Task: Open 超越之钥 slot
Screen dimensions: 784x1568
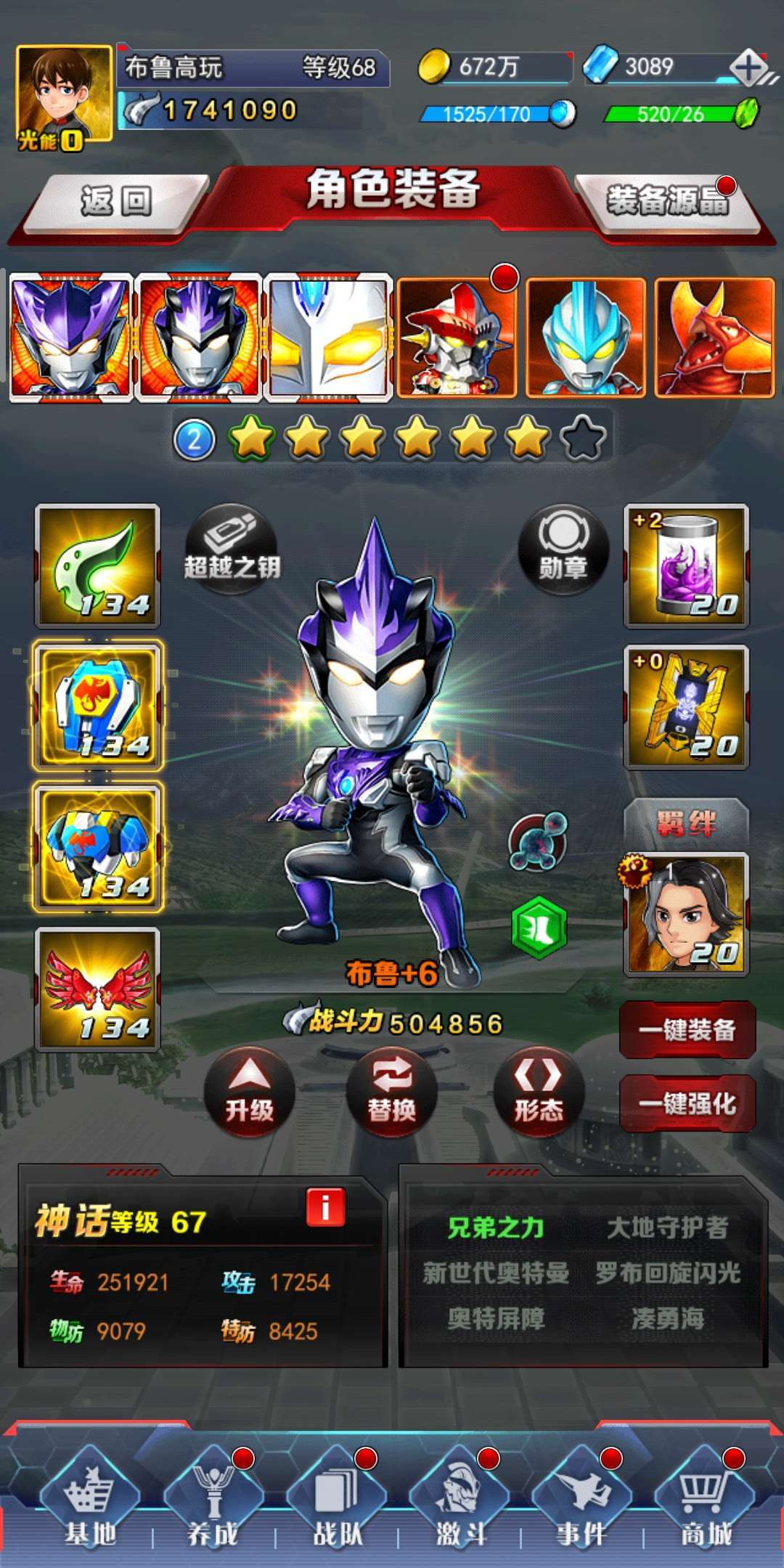Action: [x=232, y=550]
